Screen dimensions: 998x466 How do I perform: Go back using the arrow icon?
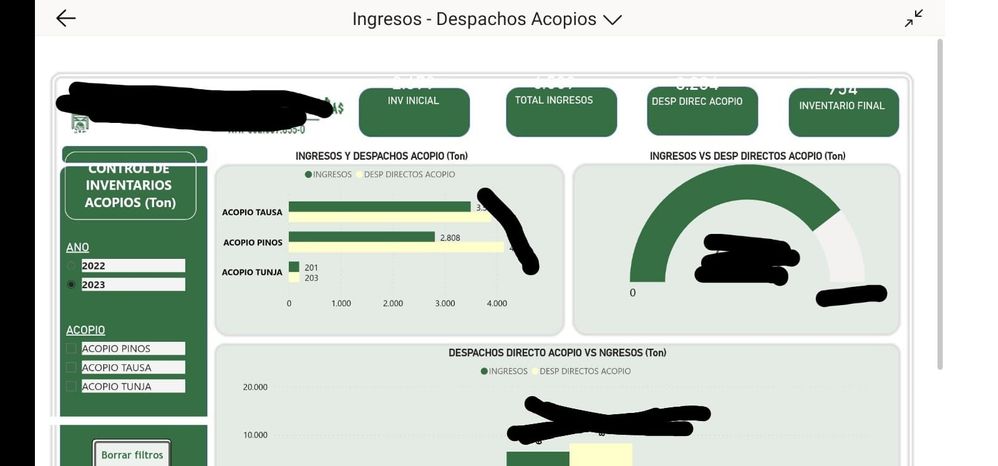click(66, 19)
